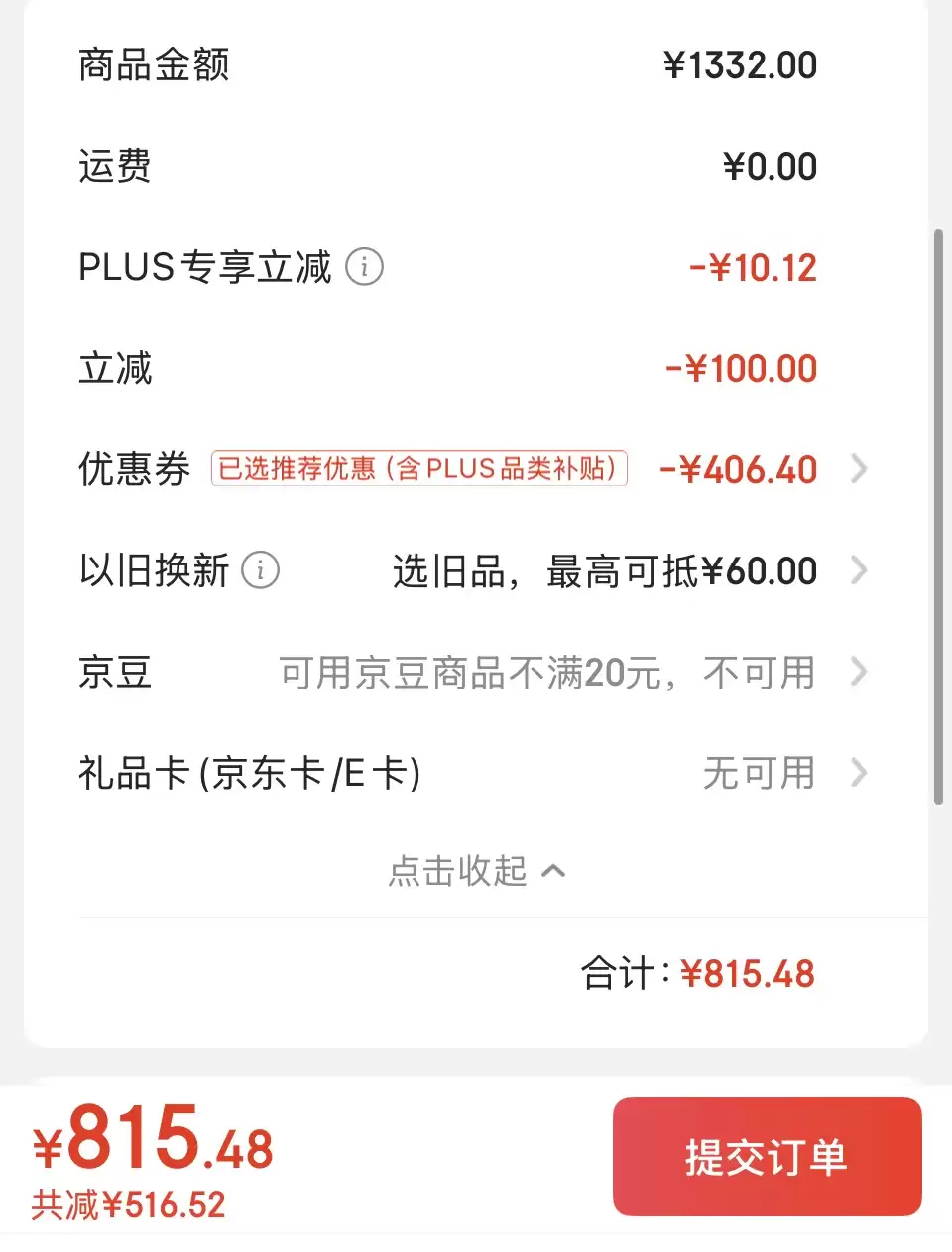Open the 礼品卡 arrow icon
This screenshot has width=952, height=1252.
click(x=859, y=773)
